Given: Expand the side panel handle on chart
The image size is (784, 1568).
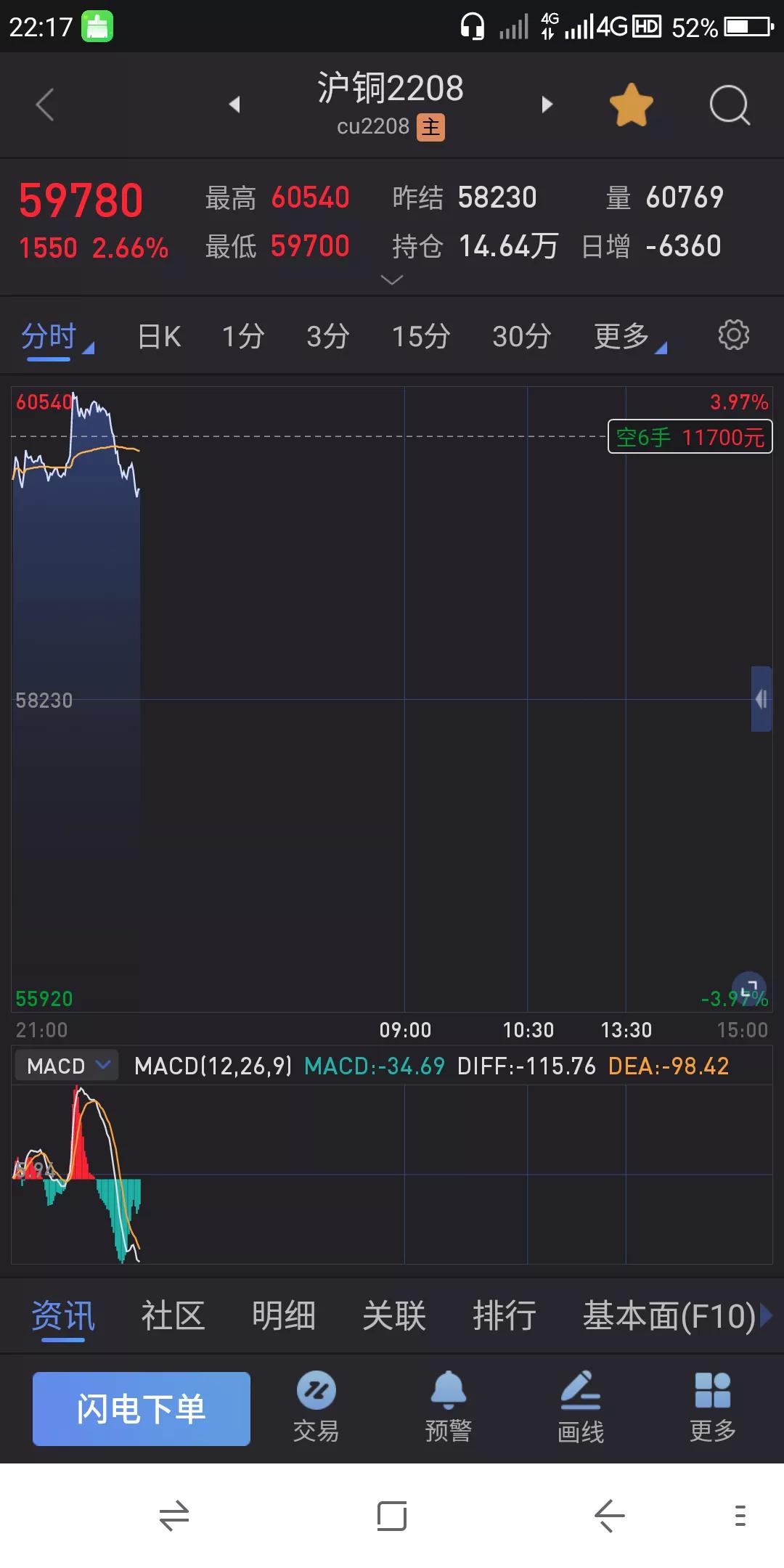Looking at the screenshot, I should tap(761, 699).
